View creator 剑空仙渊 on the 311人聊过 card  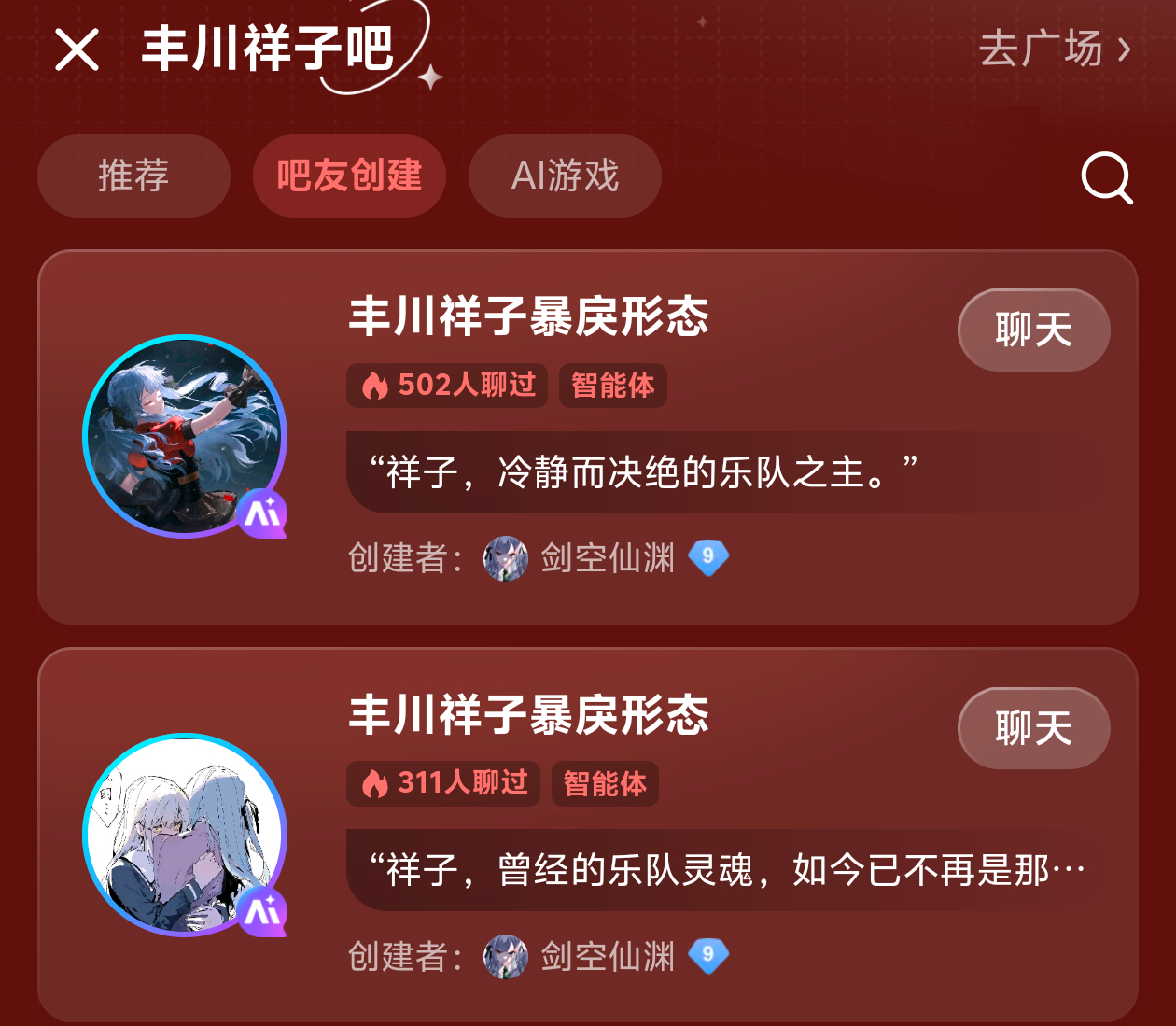607,956
